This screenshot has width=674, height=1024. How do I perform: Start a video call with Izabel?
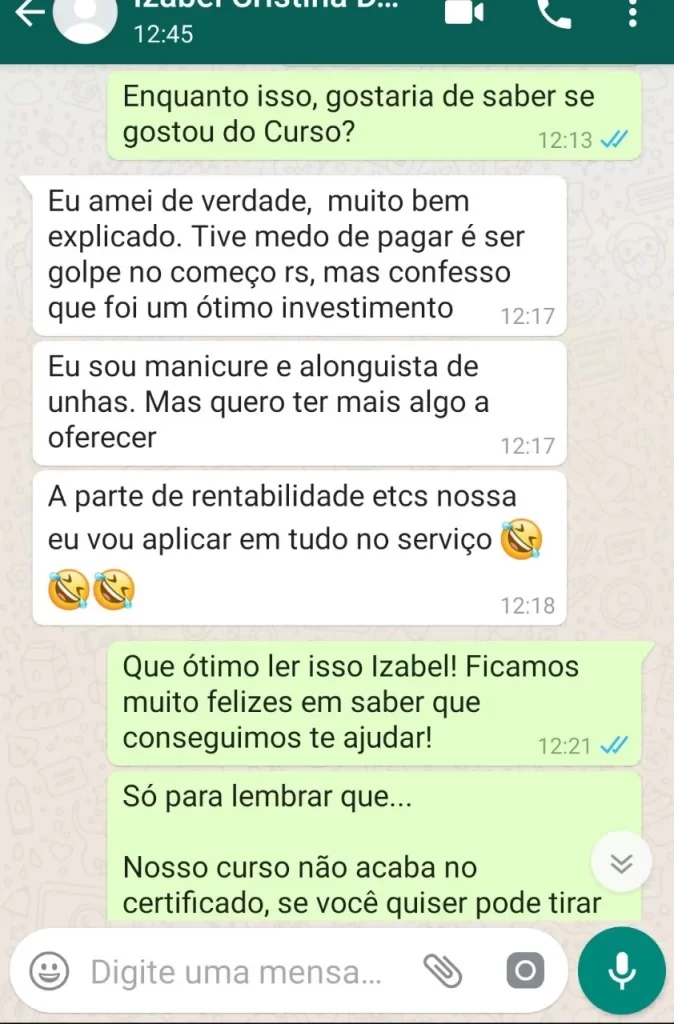(x=464, y=13)
